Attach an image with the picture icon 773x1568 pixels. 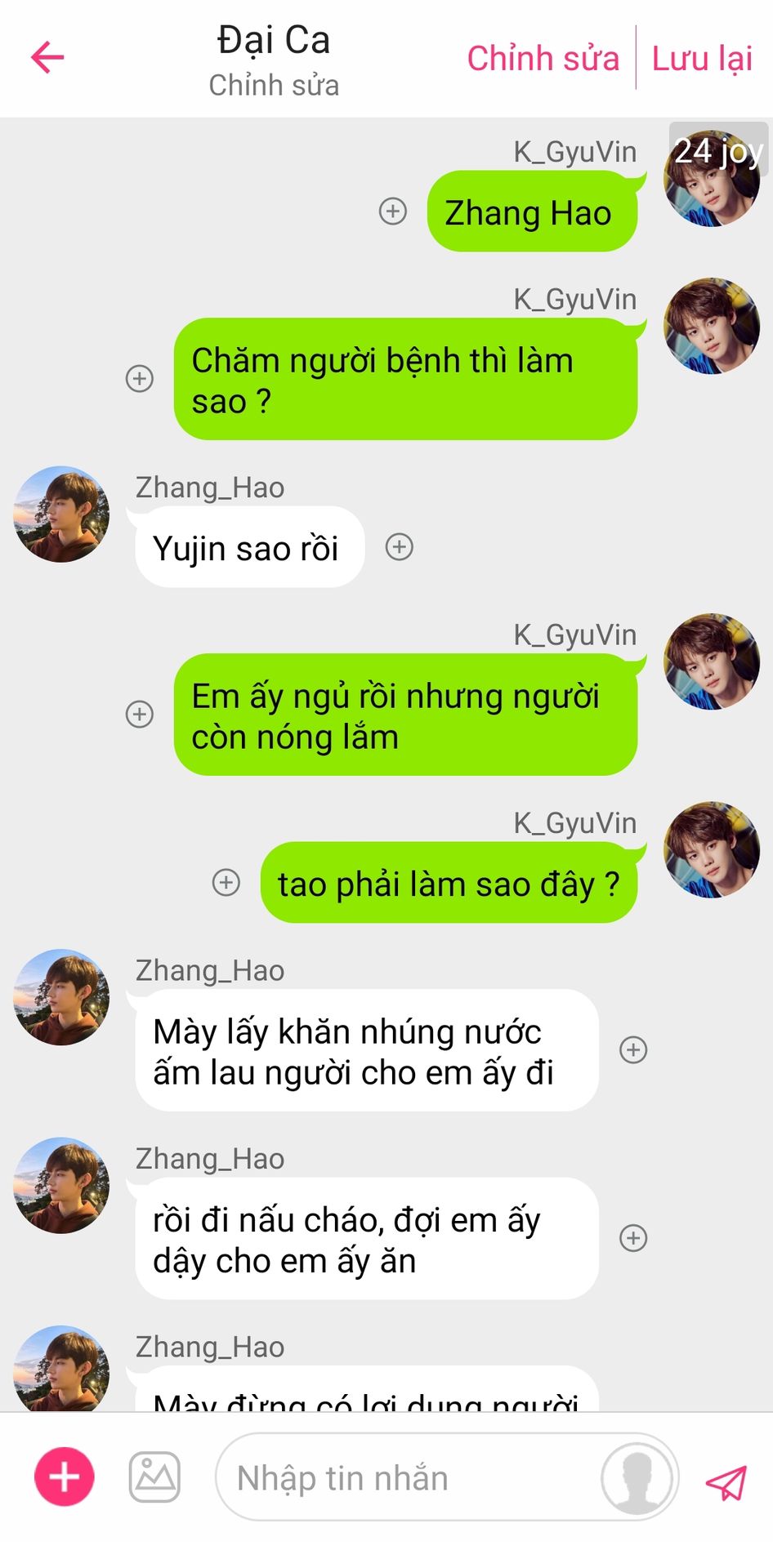[x=154, y=1477]
